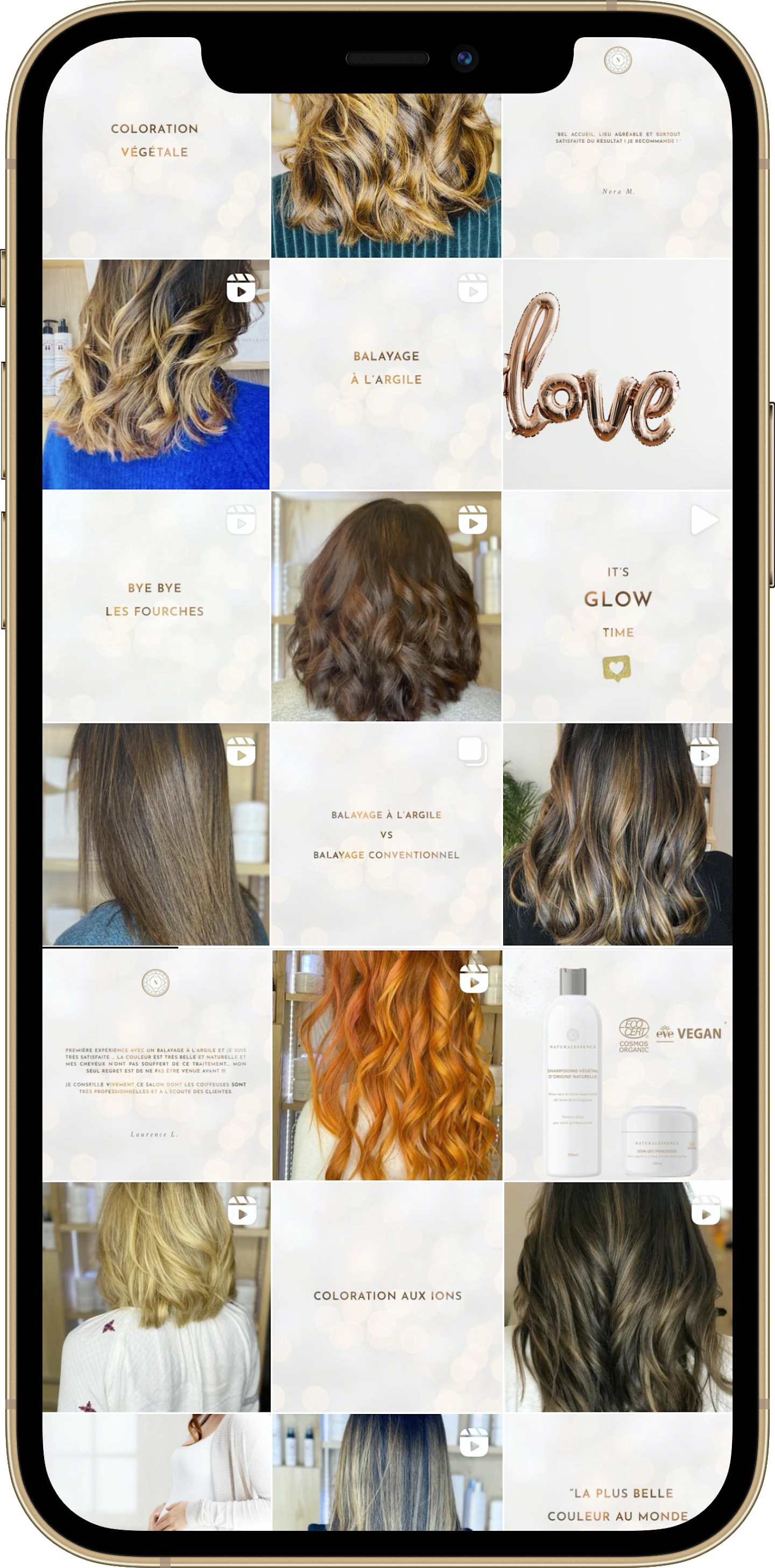The width and height of the screenshot is (775, 1568).
Task: Open the Balayage à l'argile vs conventionnel carousel
Action: (x=386, y=834)
